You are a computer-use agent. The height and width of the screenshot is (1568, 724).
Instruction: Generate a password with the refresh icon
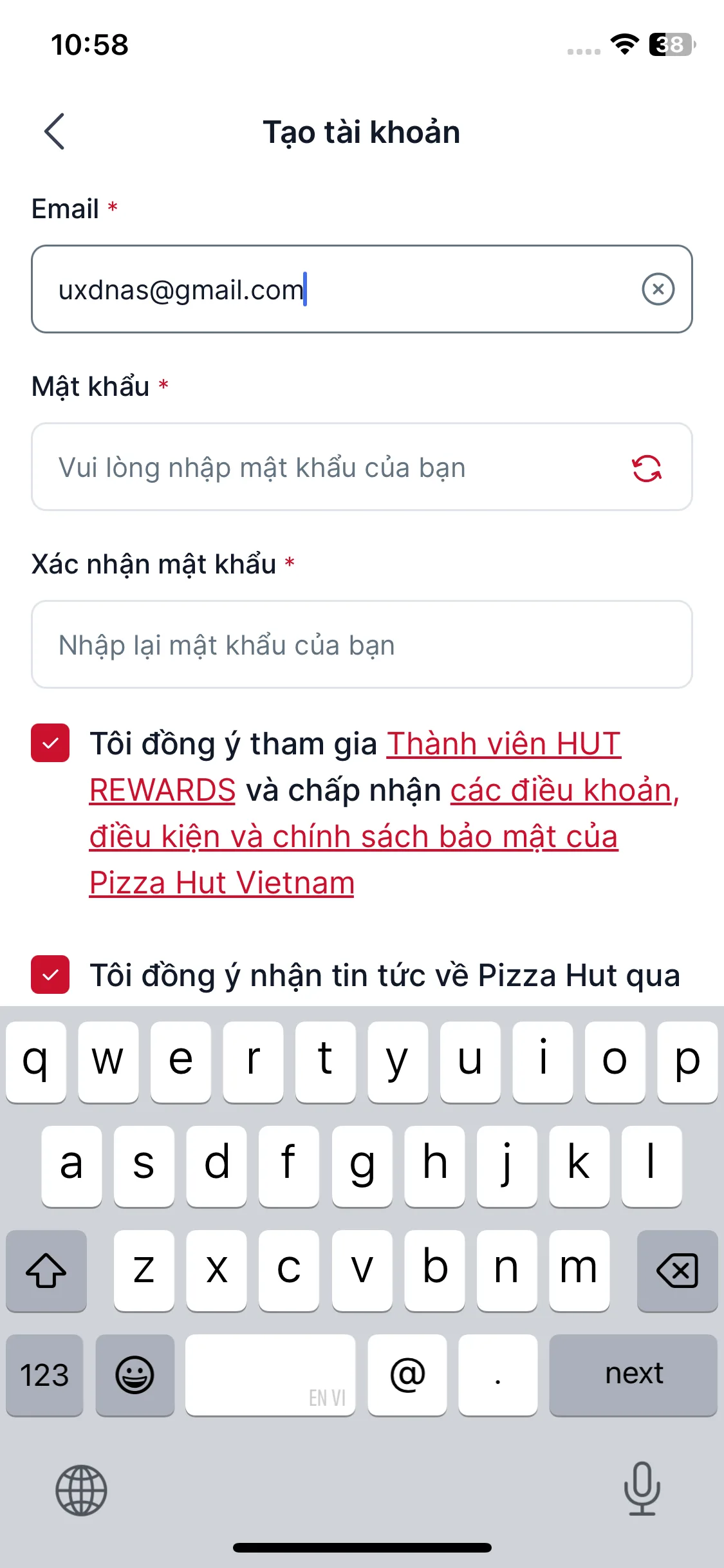coord(647,468)
